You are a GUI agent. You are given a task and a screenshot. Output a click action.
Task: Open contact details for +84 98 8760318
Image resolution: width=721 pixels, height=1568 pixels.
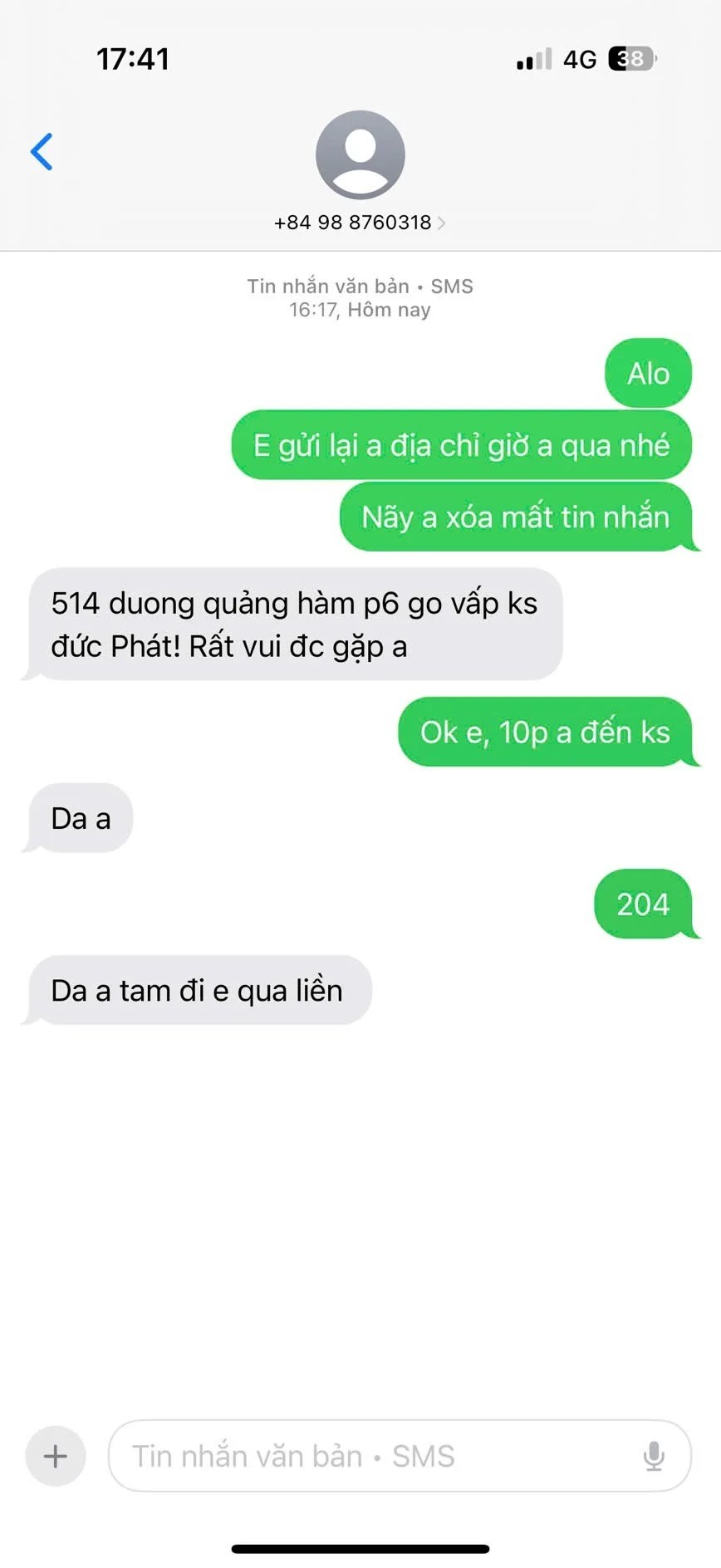tap(359, 222)
